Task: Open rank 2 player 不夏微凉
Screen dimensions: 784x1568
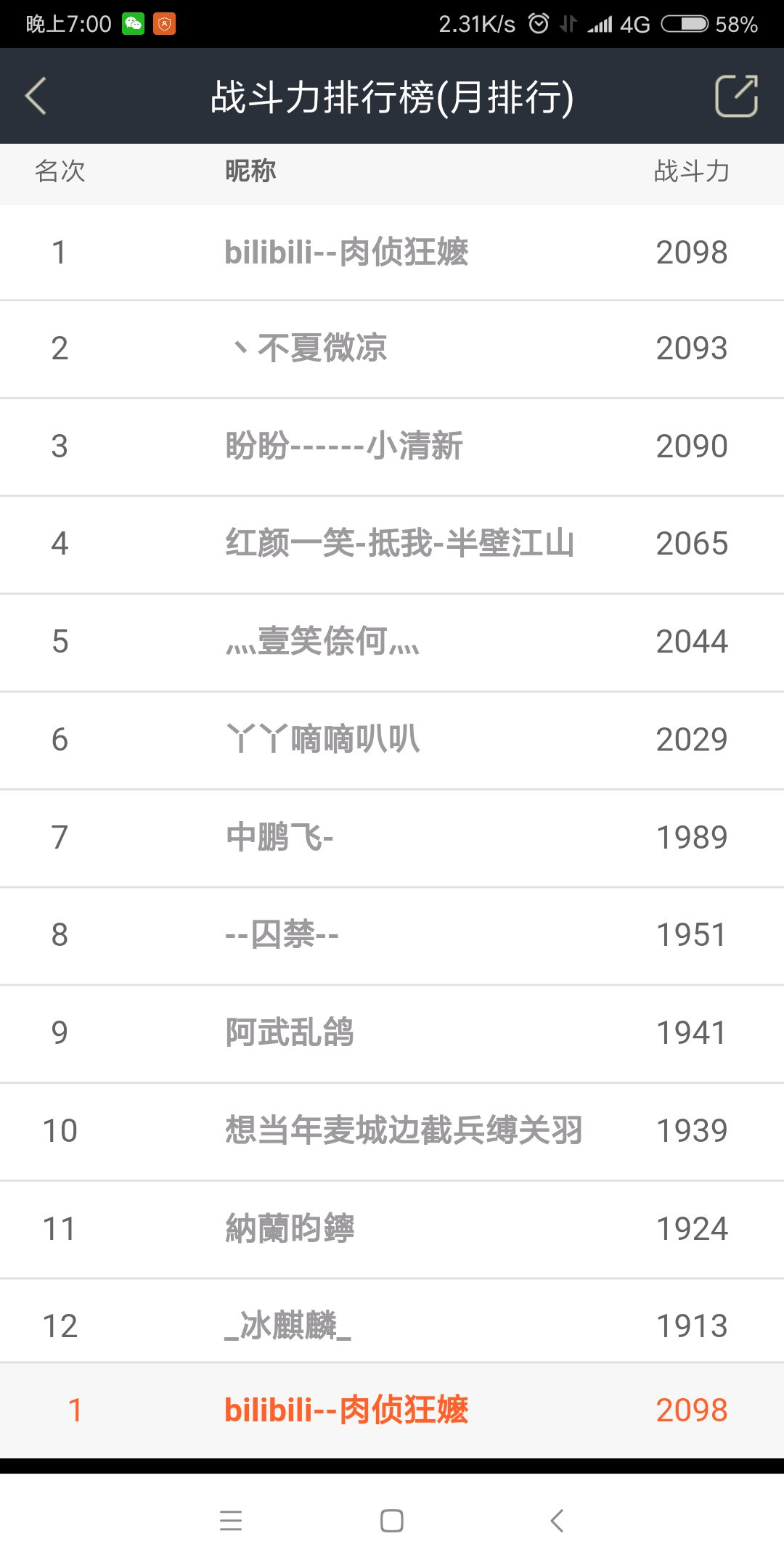Action: click(392, 349)
